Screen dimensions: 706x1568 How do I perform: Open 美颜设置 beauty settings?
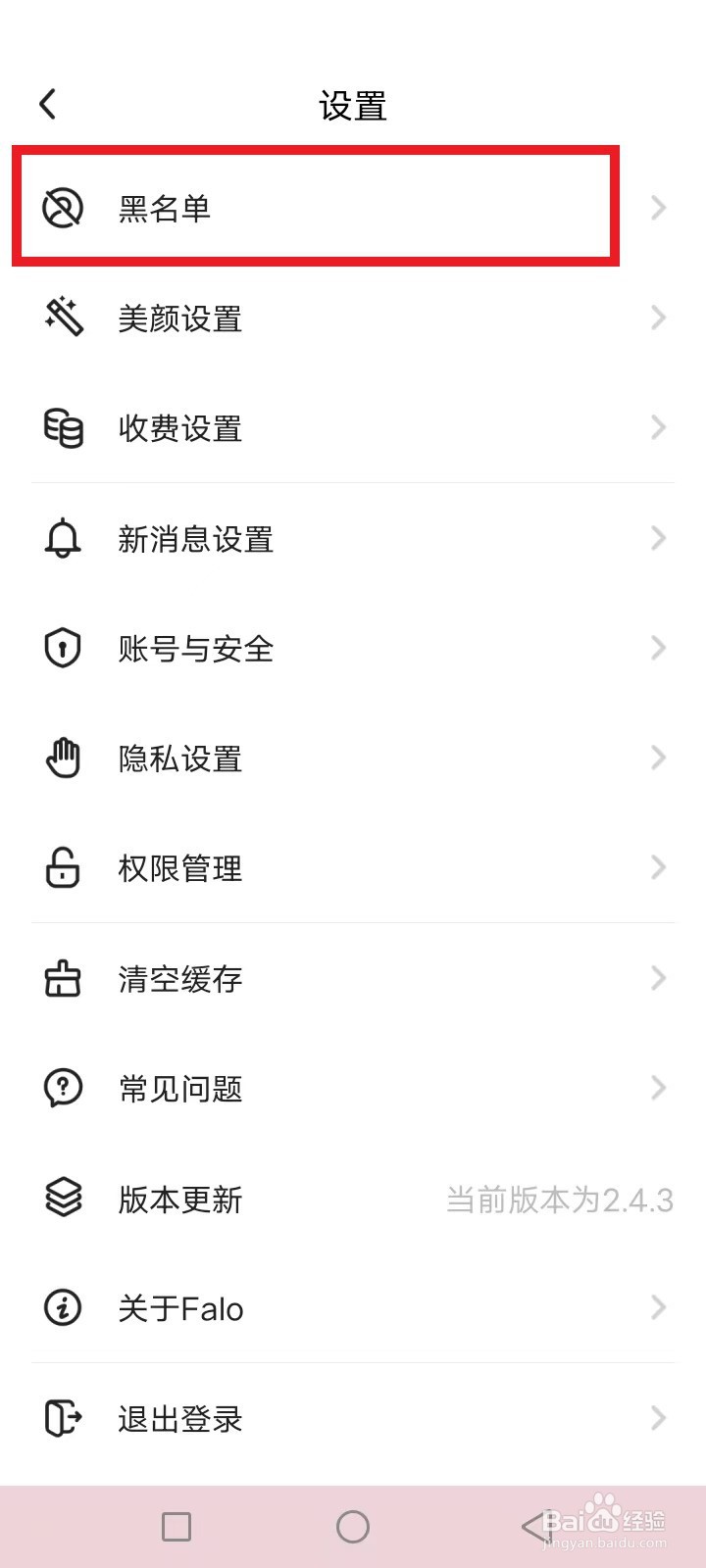pos(353,318)
